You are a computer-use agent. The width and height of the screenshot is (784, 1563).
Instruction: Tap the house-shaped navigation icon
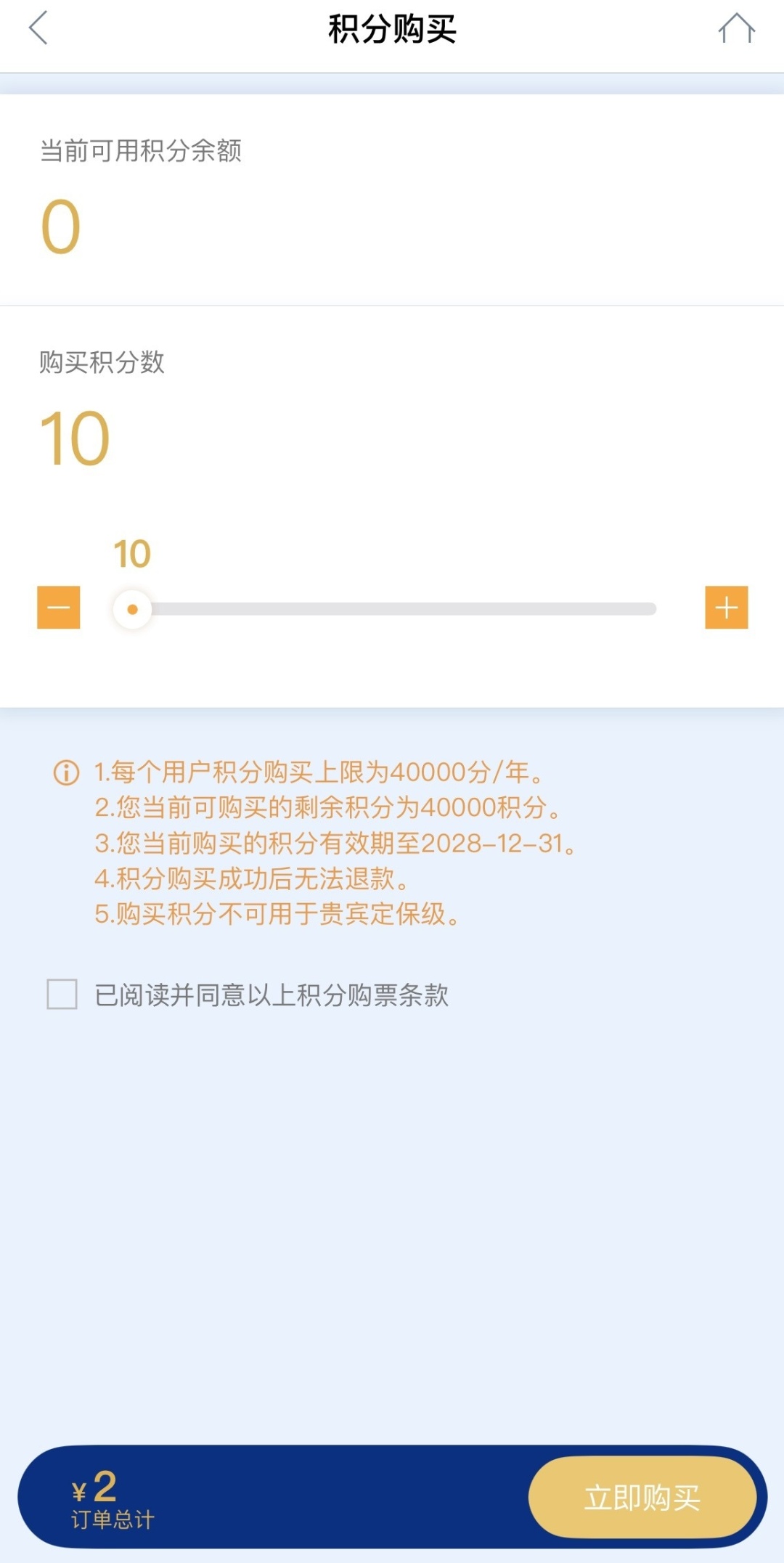tap(738, 29)
